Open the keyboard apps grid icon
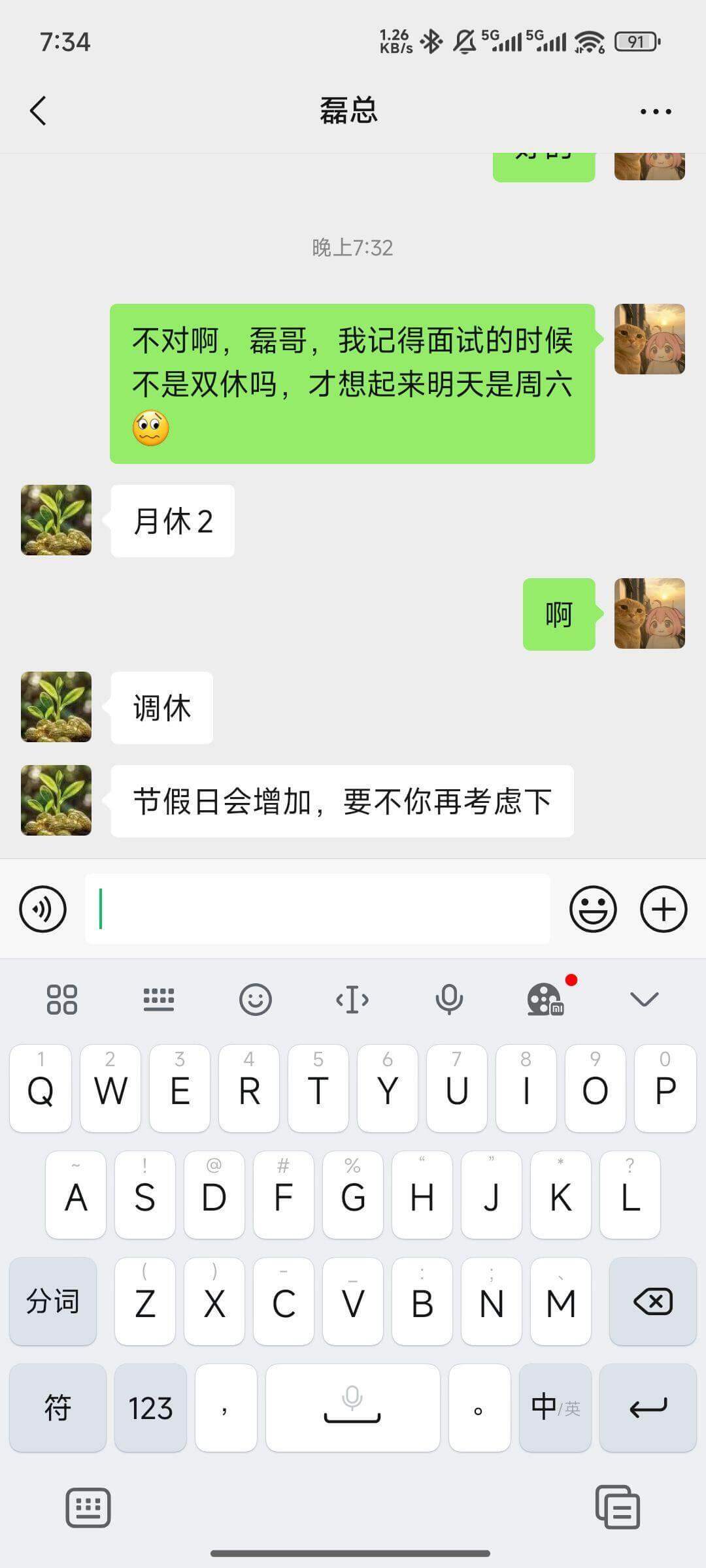This screenshot has height=1568, width=706. tap(63, 998)
